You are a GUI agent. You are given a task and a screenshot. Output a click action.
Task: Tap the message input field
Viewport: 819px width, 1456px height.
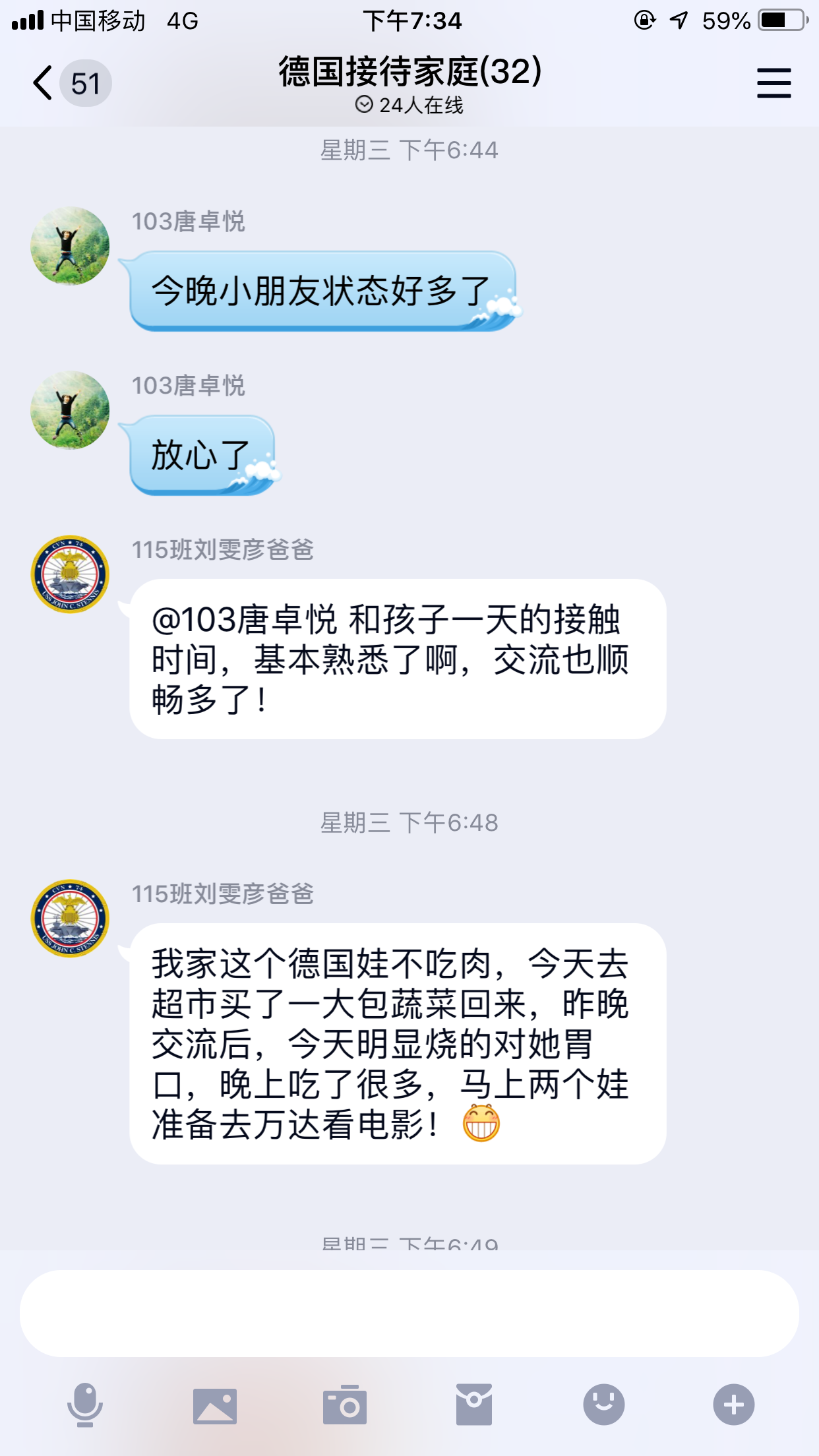(x=409, y=1313)
